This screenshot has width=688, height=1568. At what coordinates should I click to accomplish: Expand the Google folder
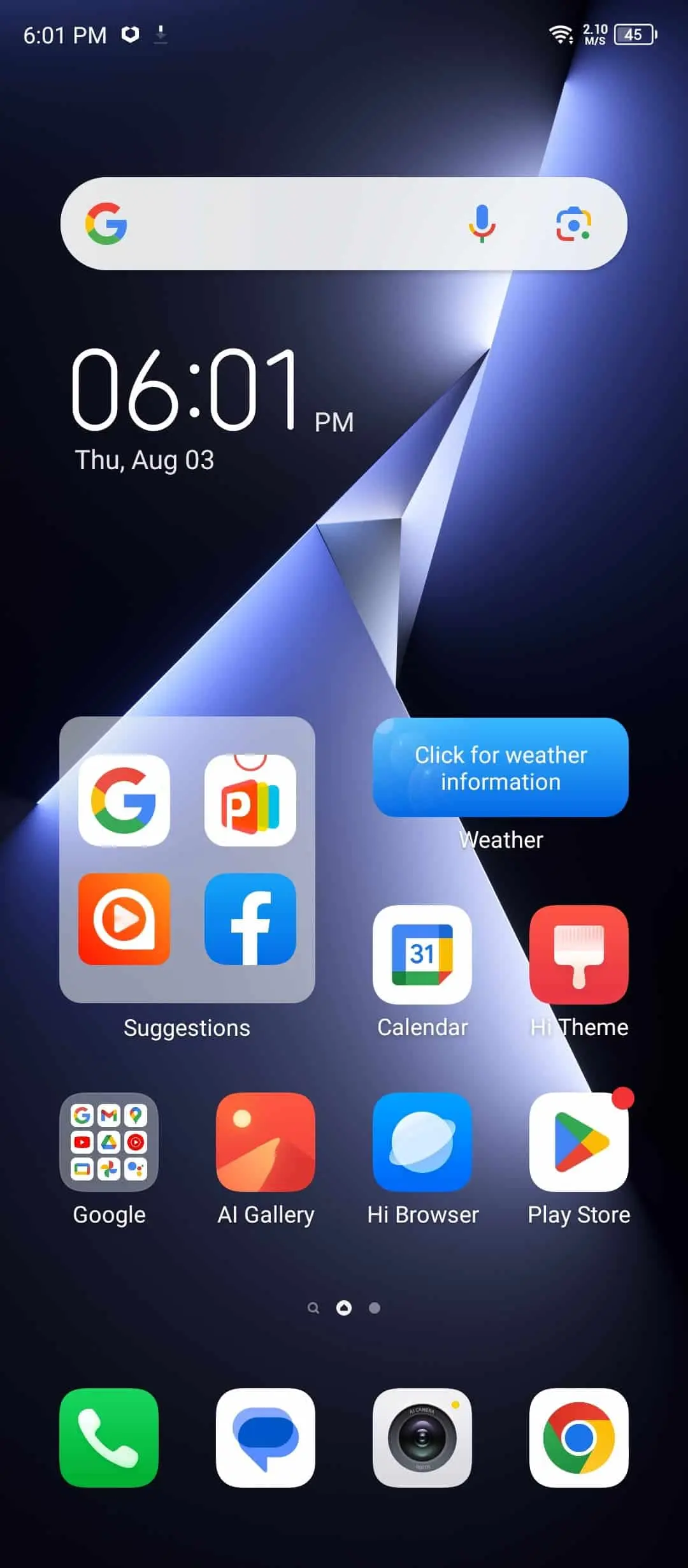(109, 1142)
